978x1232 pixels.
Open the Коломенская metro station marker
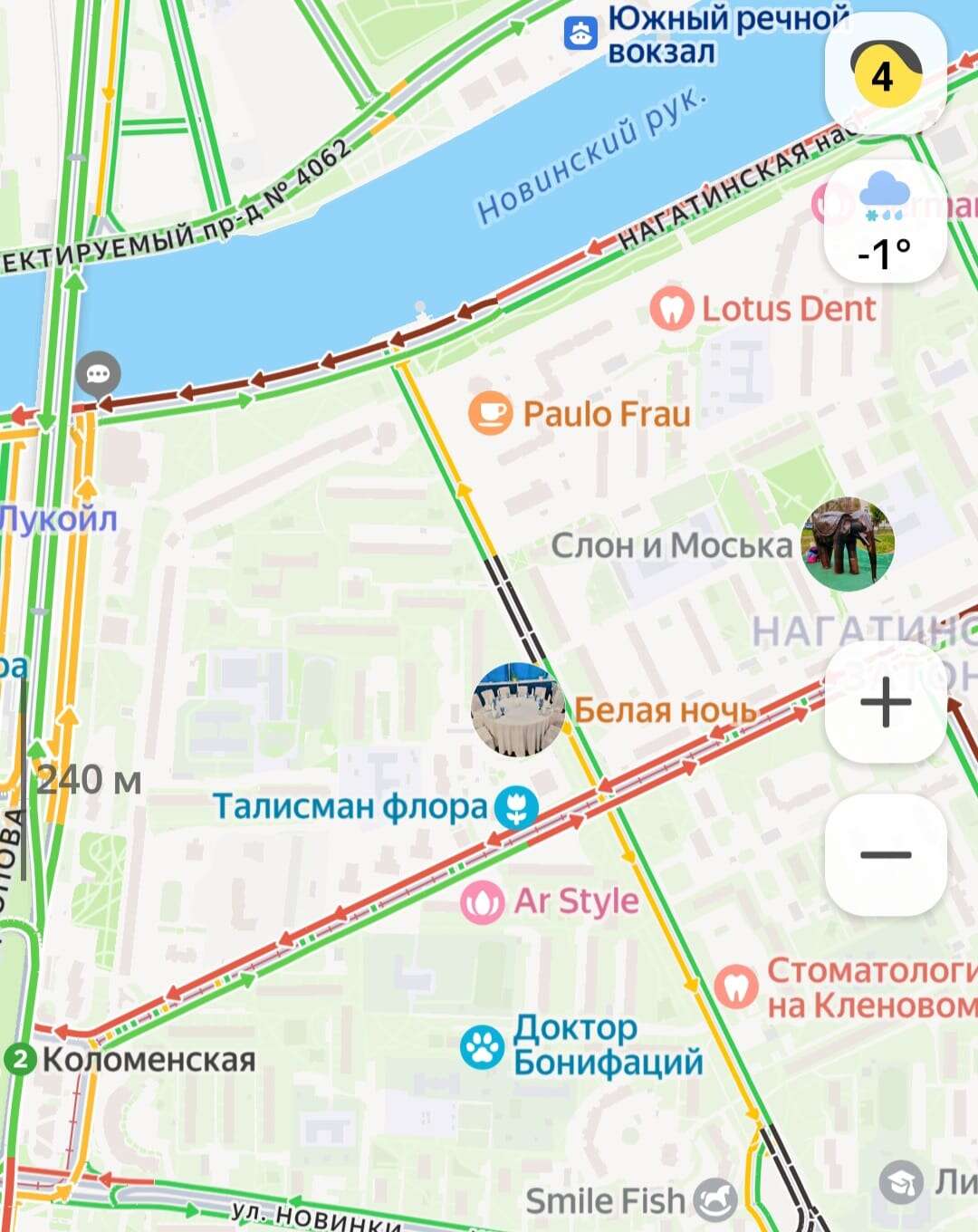point(18,1059)
